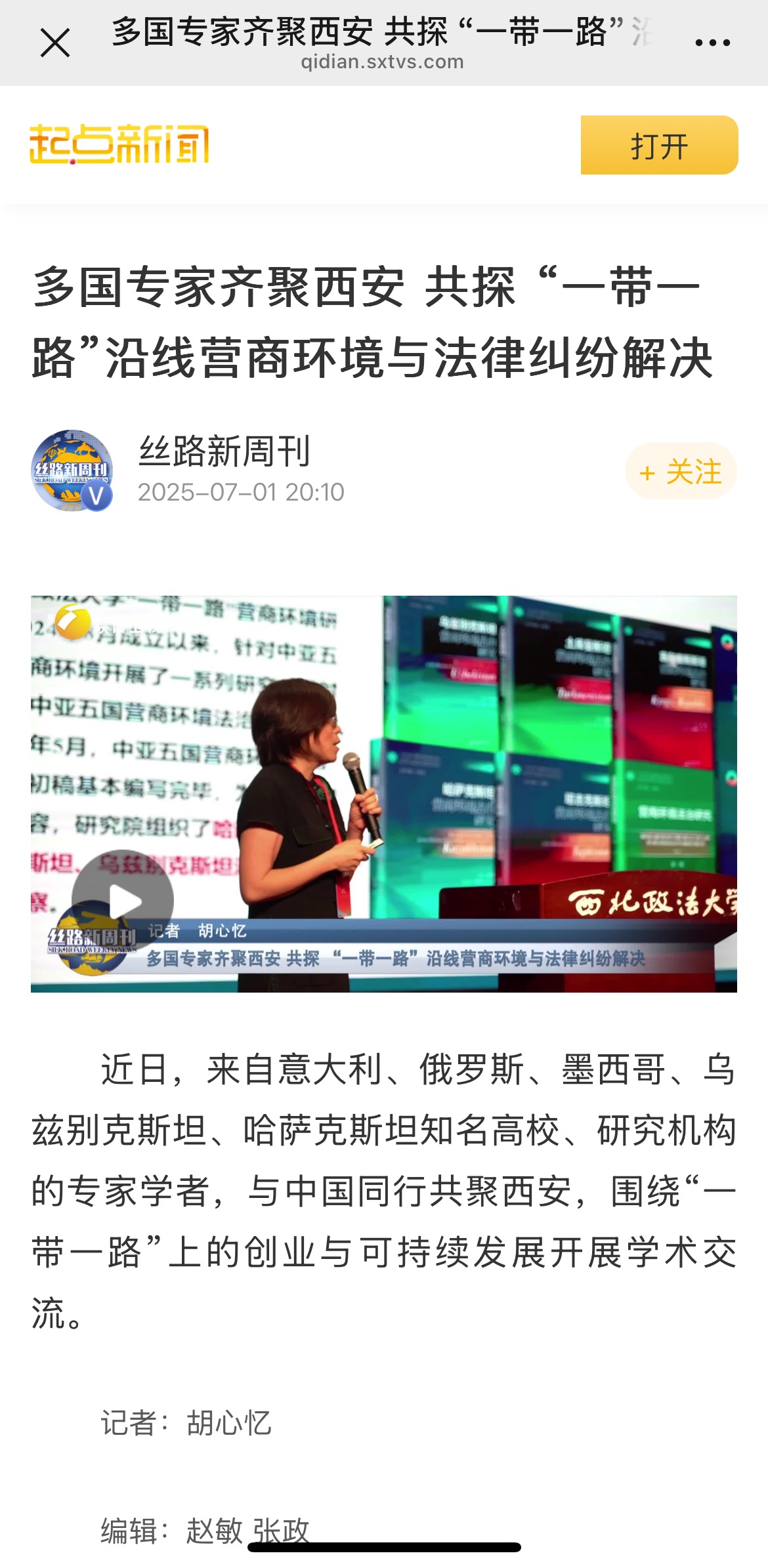This screenshot has width=768, height=1568.
Task: Open the 丝路新周刊 publisher avatar
Action: click(x=72, y=470)
